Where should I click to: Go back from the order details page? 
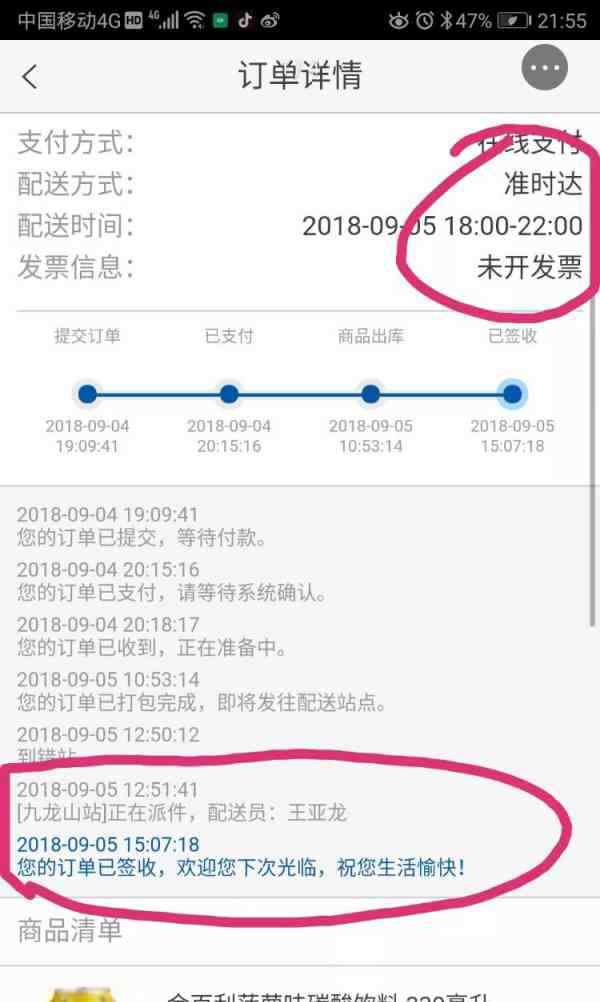[x=29, y=77]
